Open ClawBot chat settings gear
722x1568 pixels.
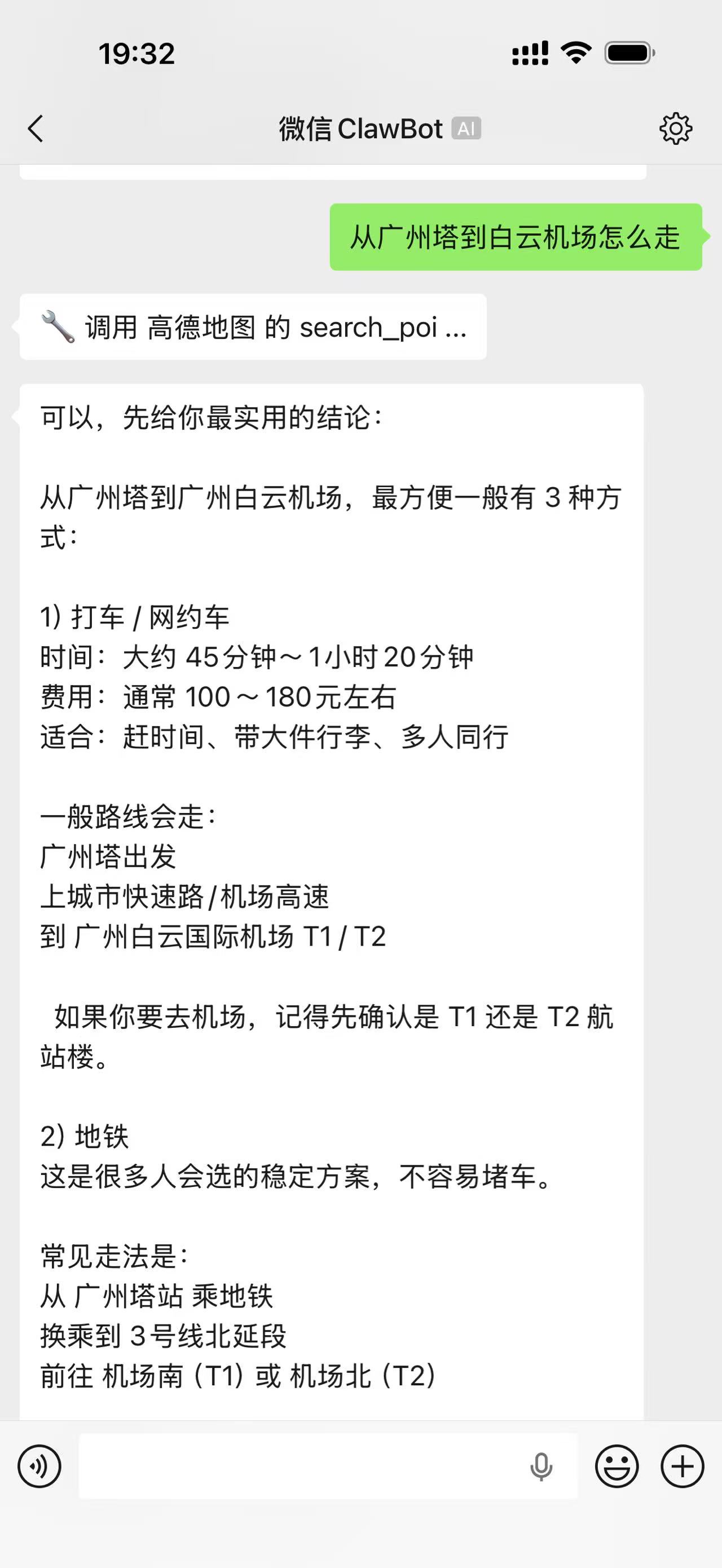[x=675, y=129]
